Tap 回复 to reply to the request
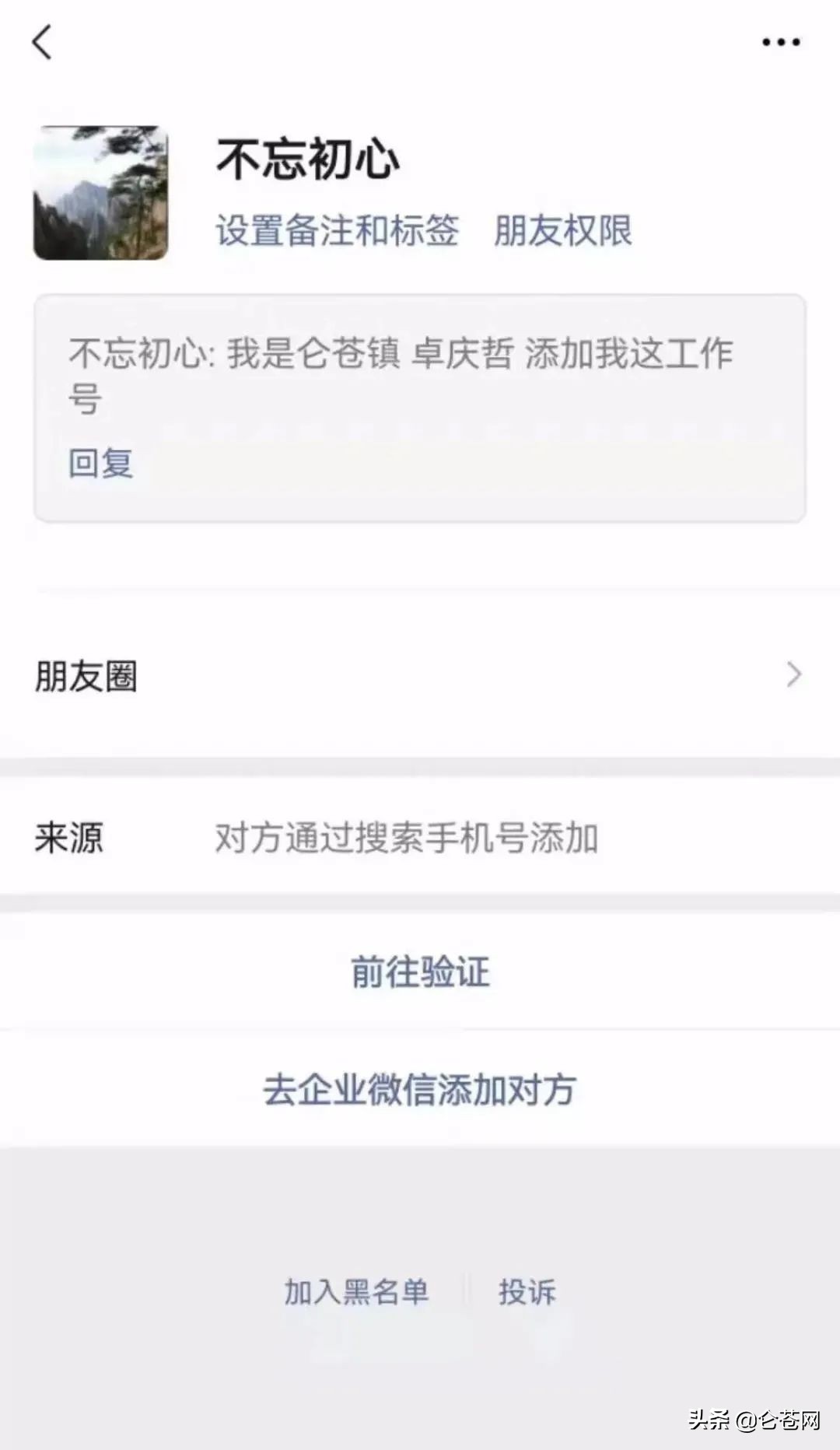The height and width of the screenshot is (1450, 840). [x=101, y=463]
